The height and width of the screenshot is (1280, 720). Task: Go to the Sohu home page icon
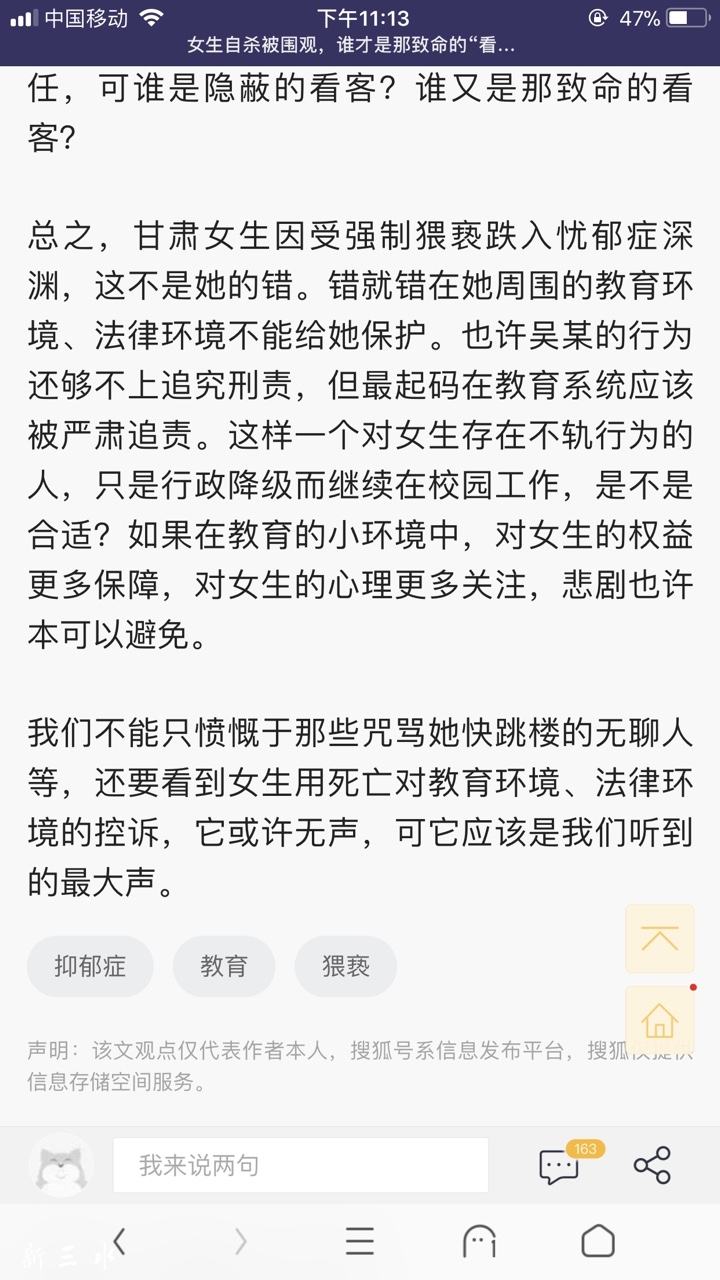click(x=659, y=1021)
